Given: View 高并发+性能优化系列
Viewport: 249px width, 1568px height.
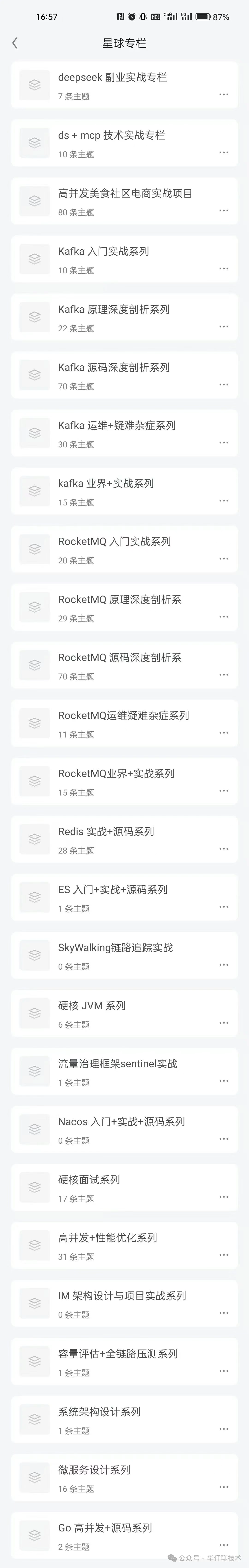Looking at the screenshot, I should (x=107, y=1238).
